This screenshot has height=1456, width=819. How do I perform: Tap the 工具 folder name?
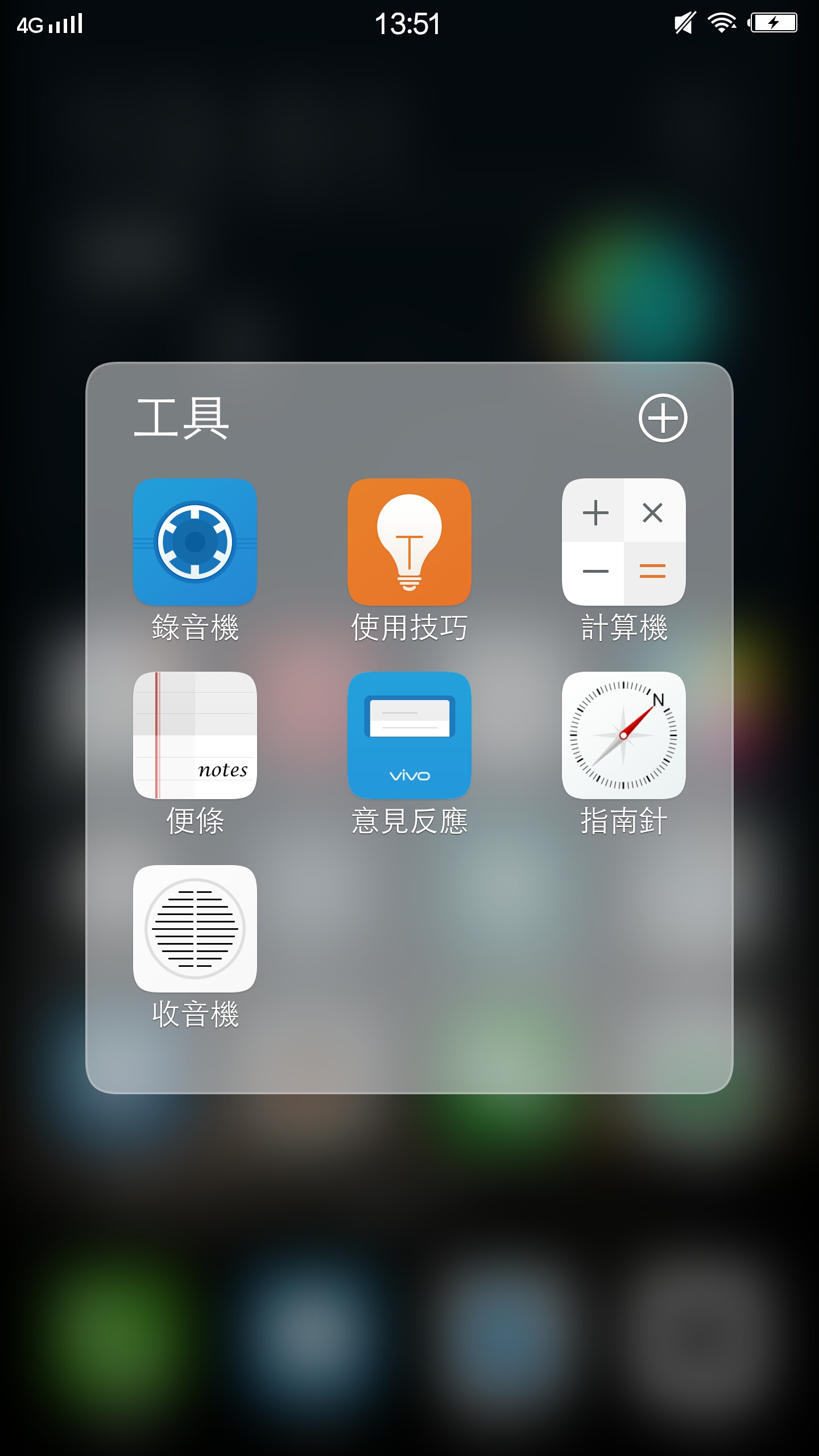(x=181, y=418)
